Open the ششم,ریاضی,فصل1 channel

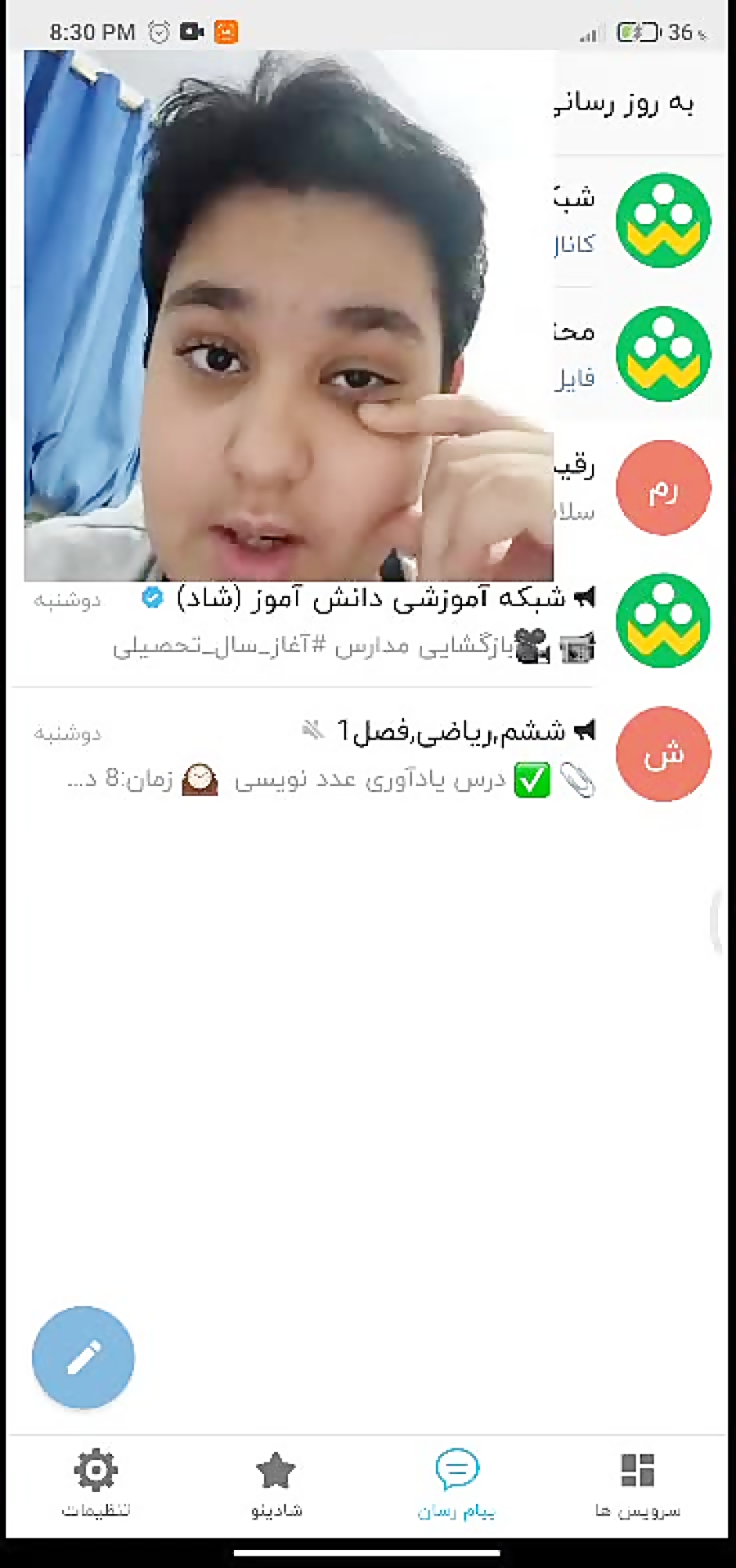pyautogui.click(x=368, y=754)
